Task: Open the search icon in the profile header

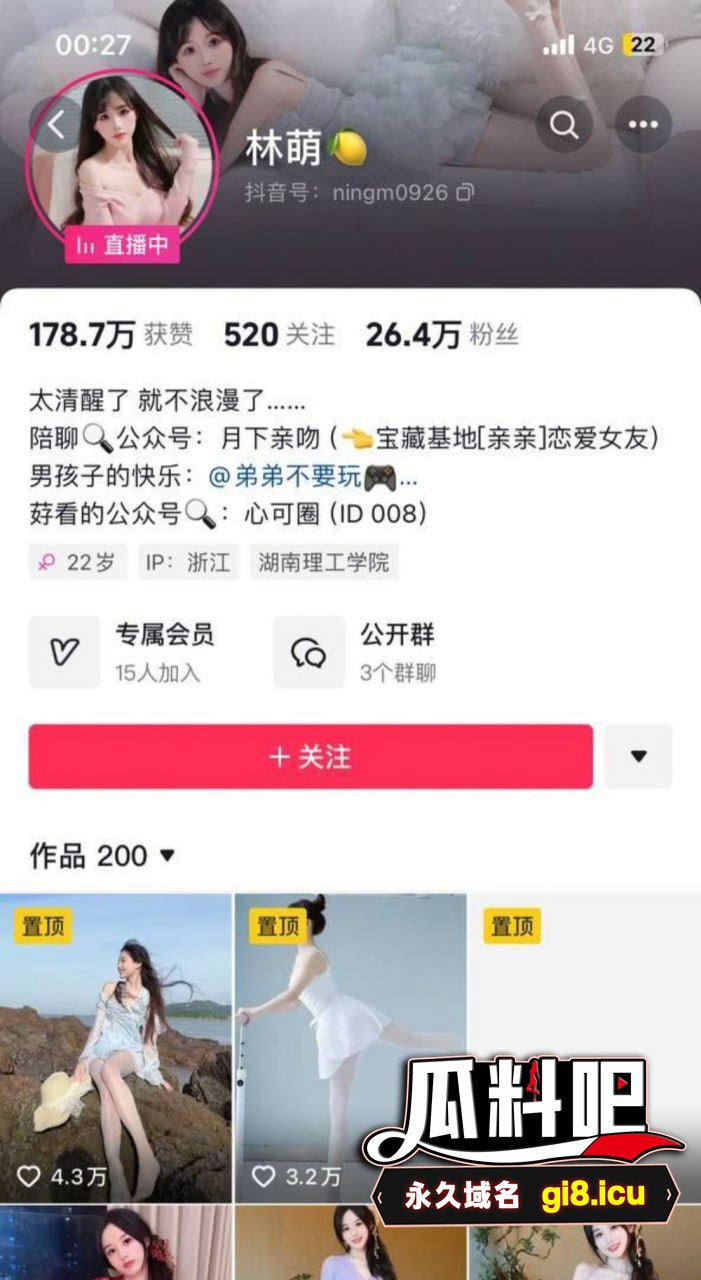Action: tap(564, 125)
